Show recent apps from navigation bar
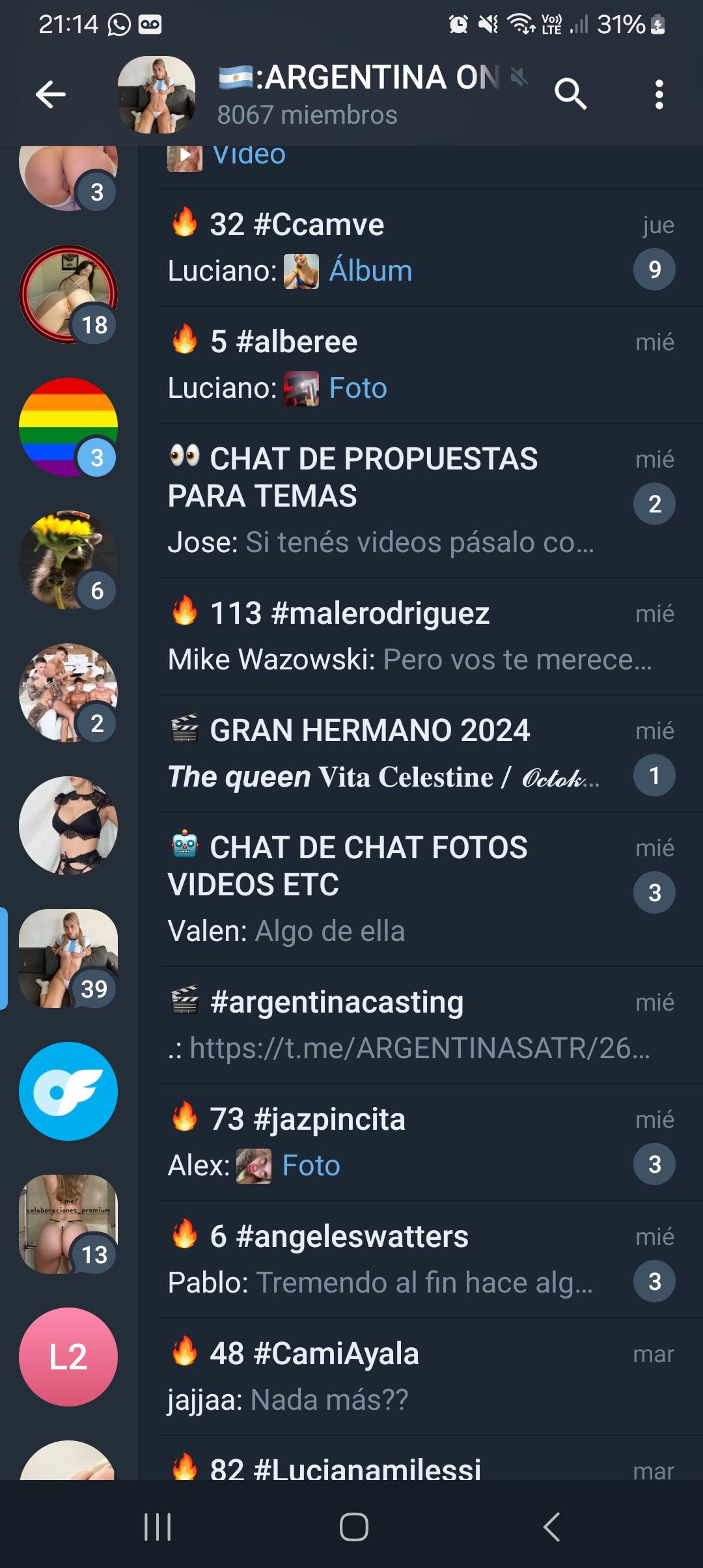 (x=158, y=1526)
